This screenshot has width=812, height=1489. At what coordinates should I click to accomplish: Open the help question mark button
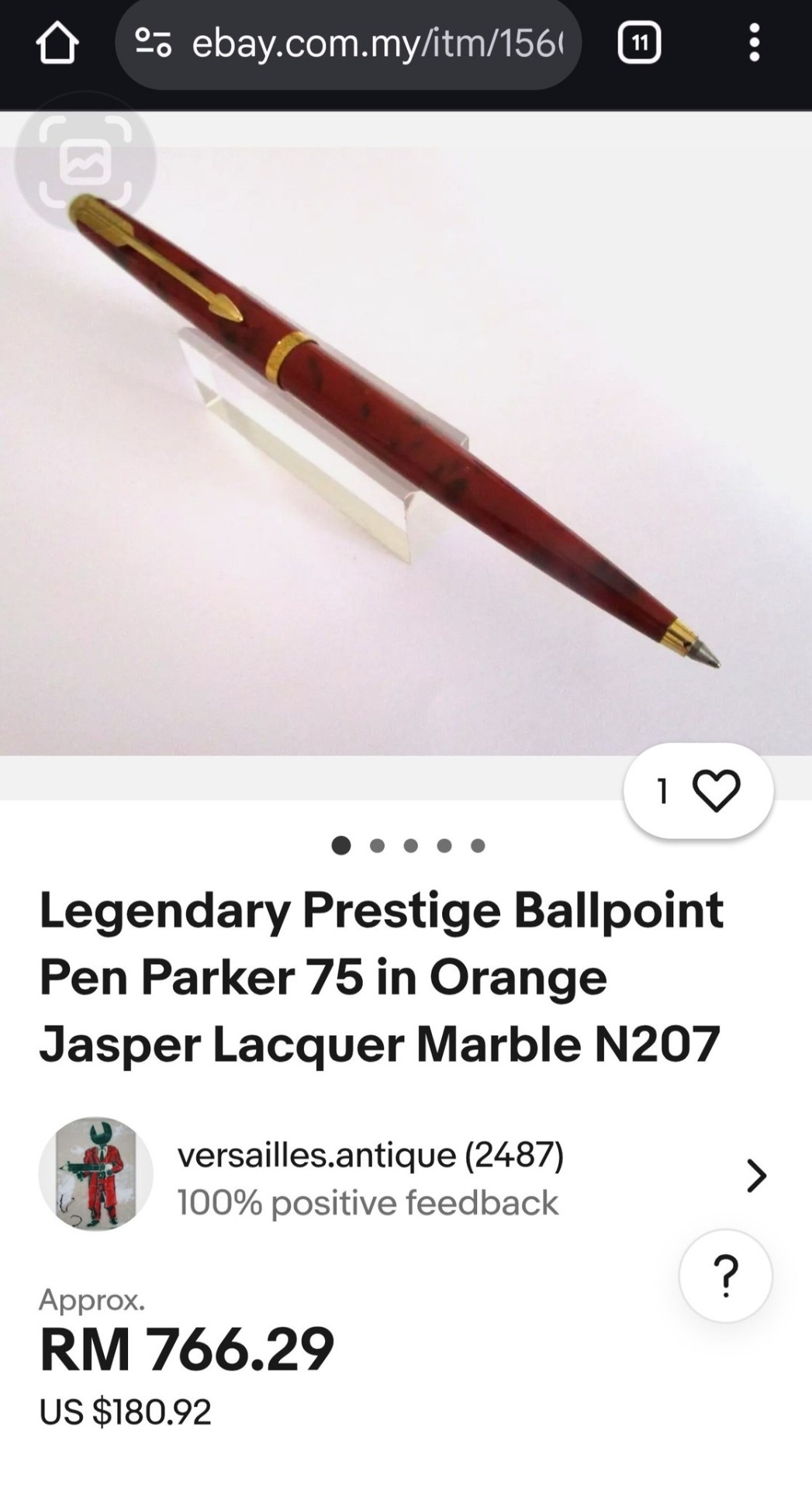pyautogui.click(x=726, y=1276)
